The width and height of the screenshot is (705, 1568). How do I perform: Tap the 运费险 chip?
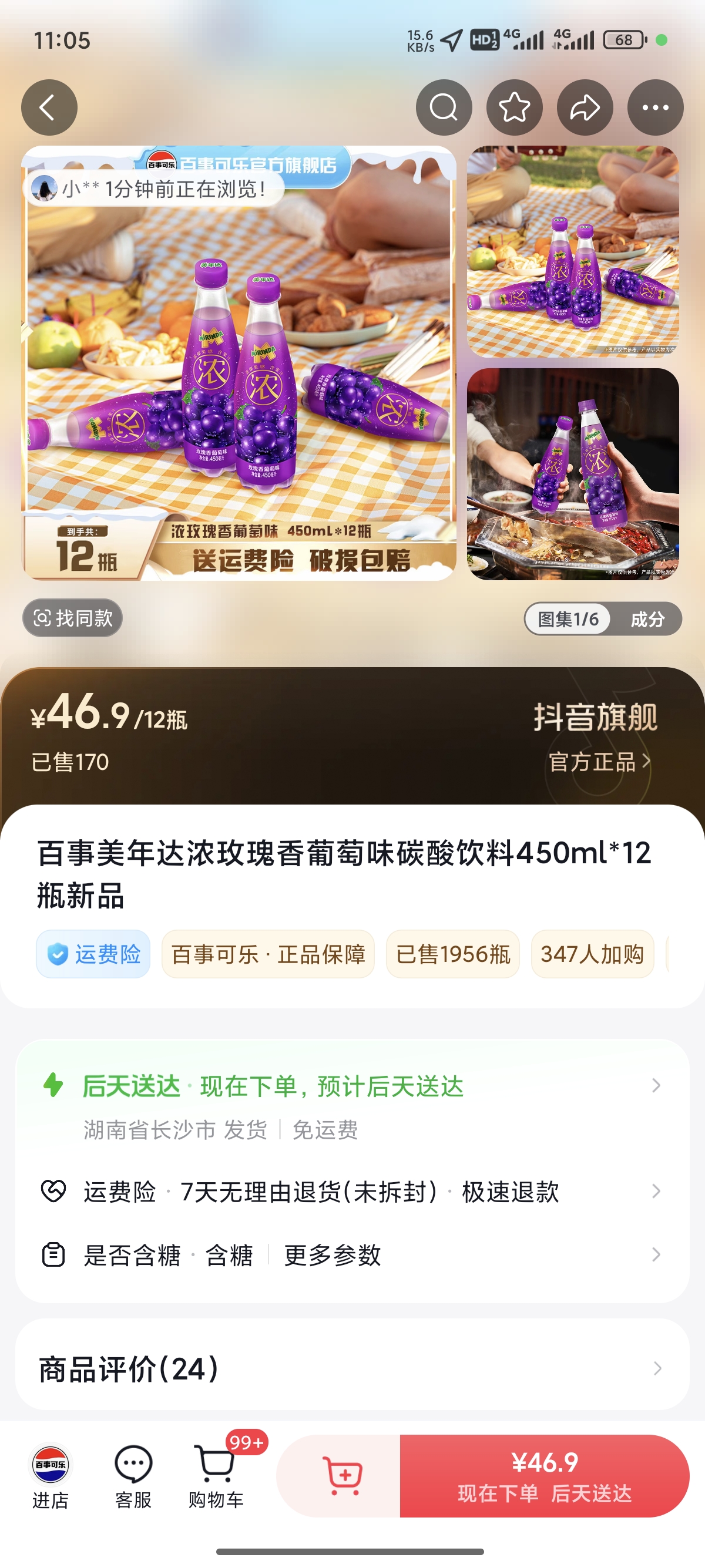pyautogui.click(x=94, y=954)
